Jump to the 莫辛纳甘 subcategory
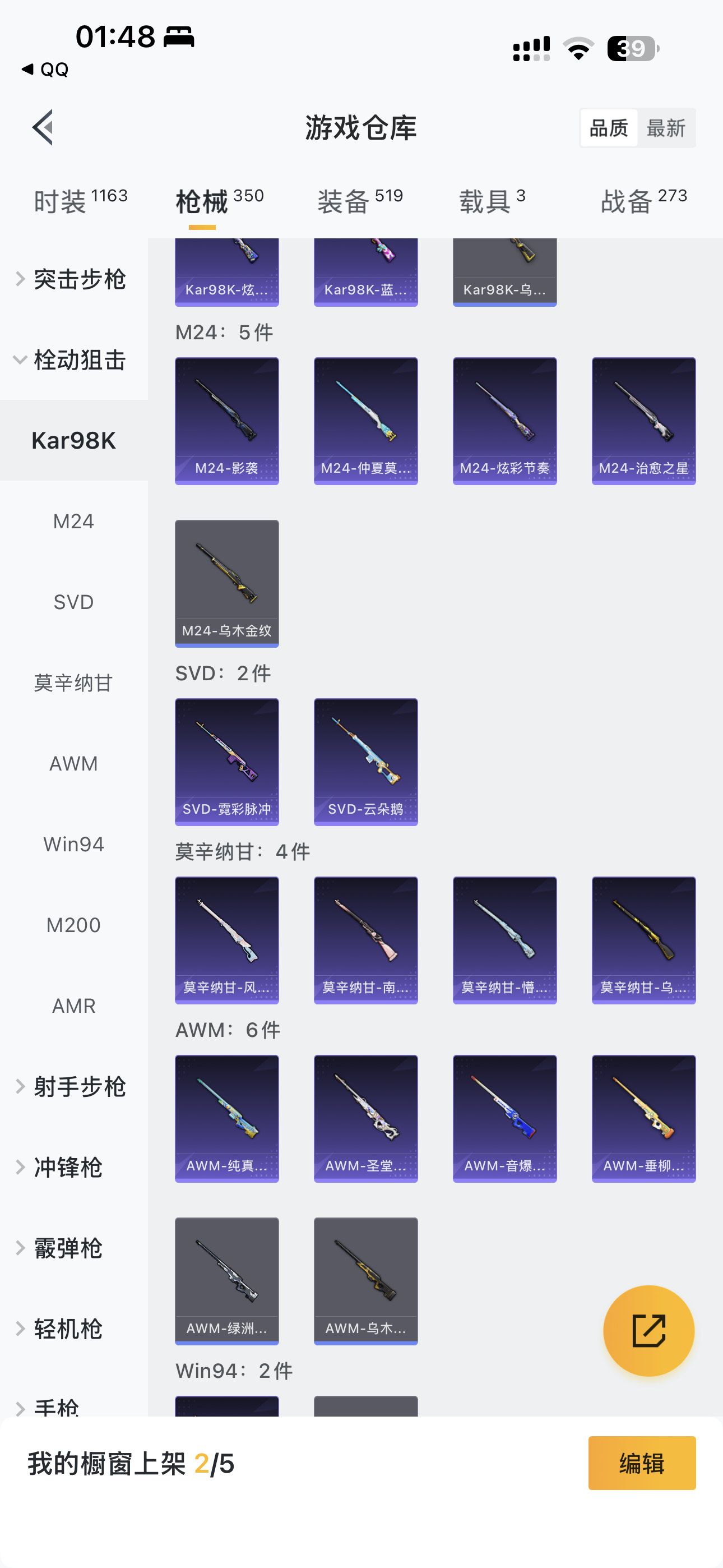 pyautogui.click(x=73, y=683)
